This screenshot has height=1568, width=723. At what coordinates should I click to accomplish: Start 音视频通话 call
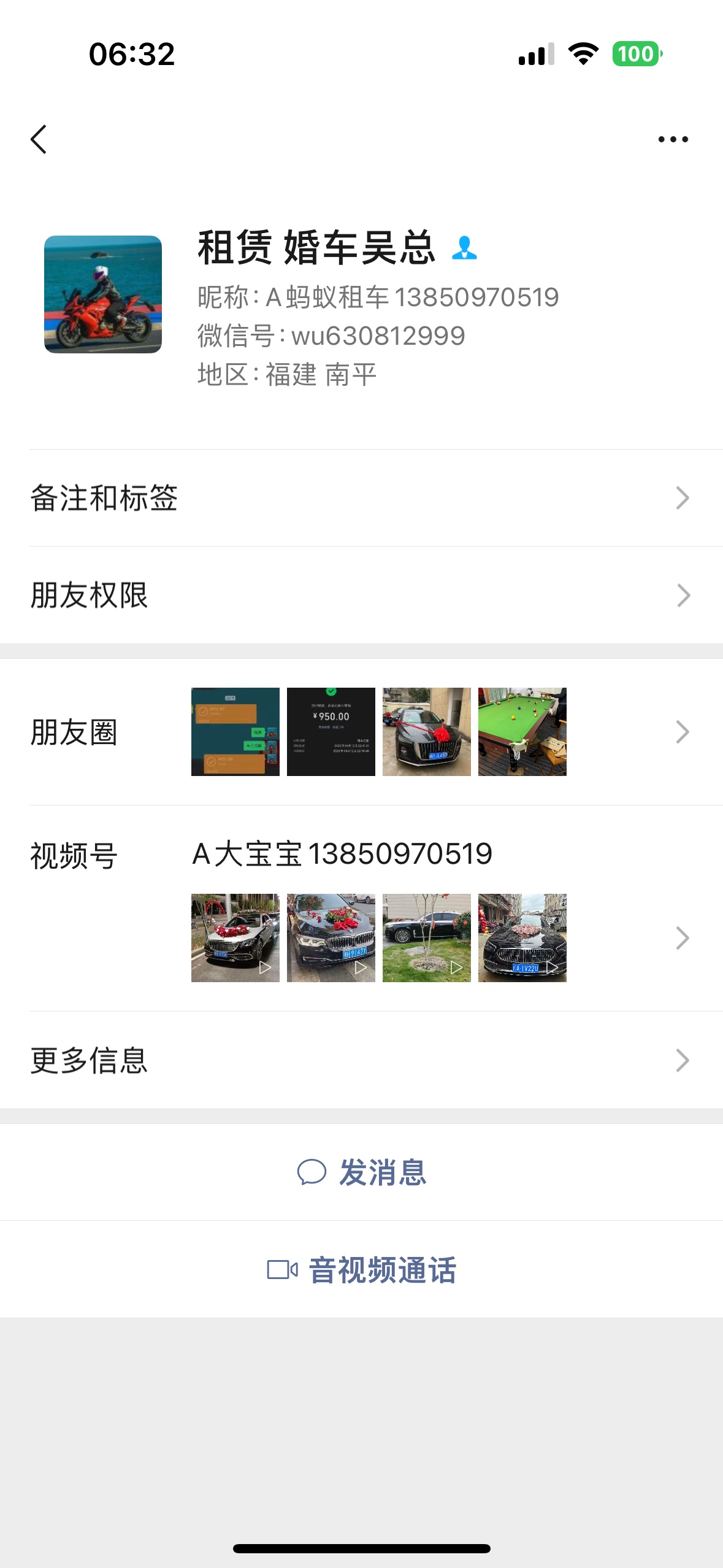(x=362, y=1269)
